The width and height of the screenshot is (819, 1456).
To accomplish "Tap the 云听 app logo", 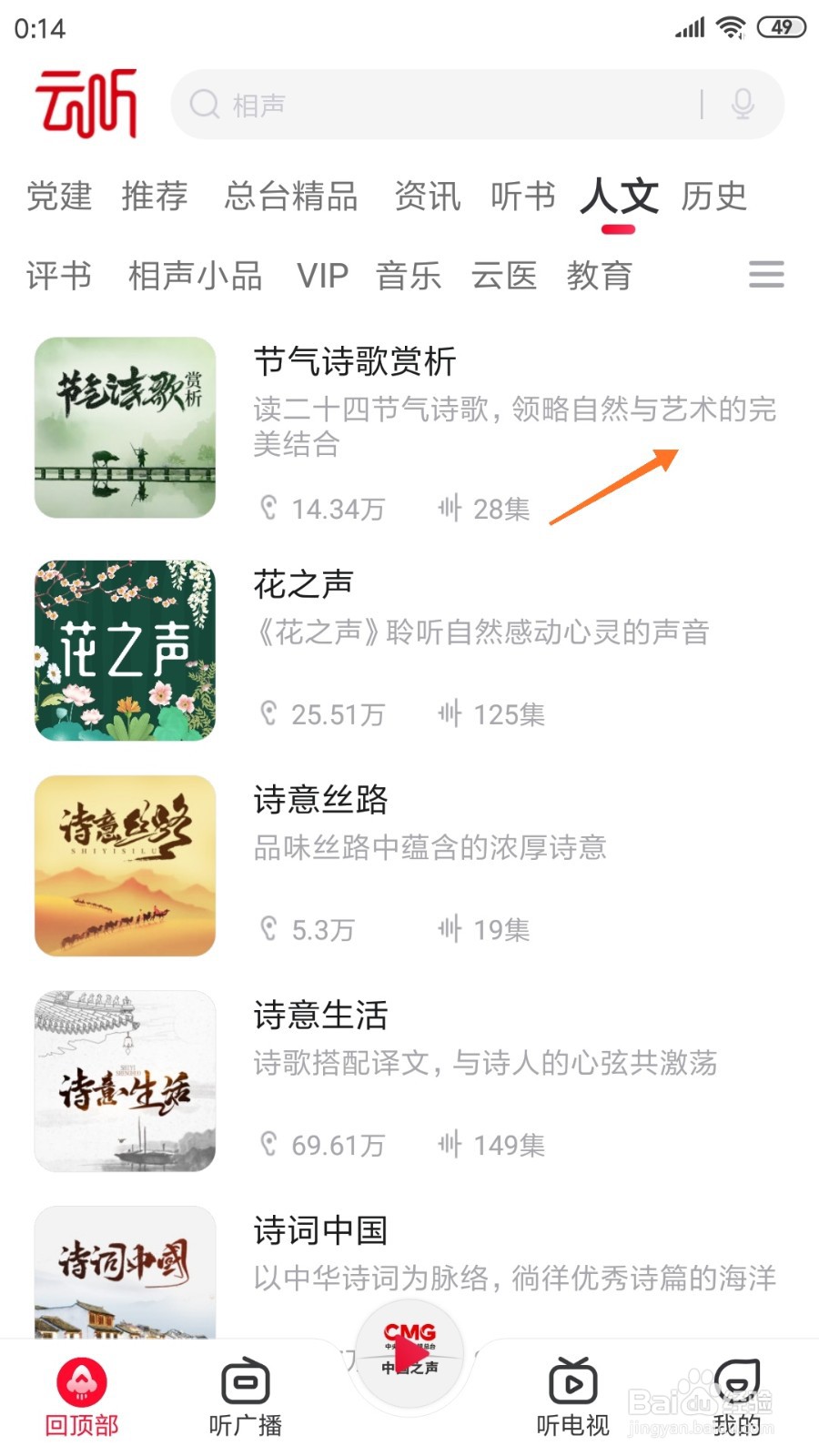I will tap(88, 105).
